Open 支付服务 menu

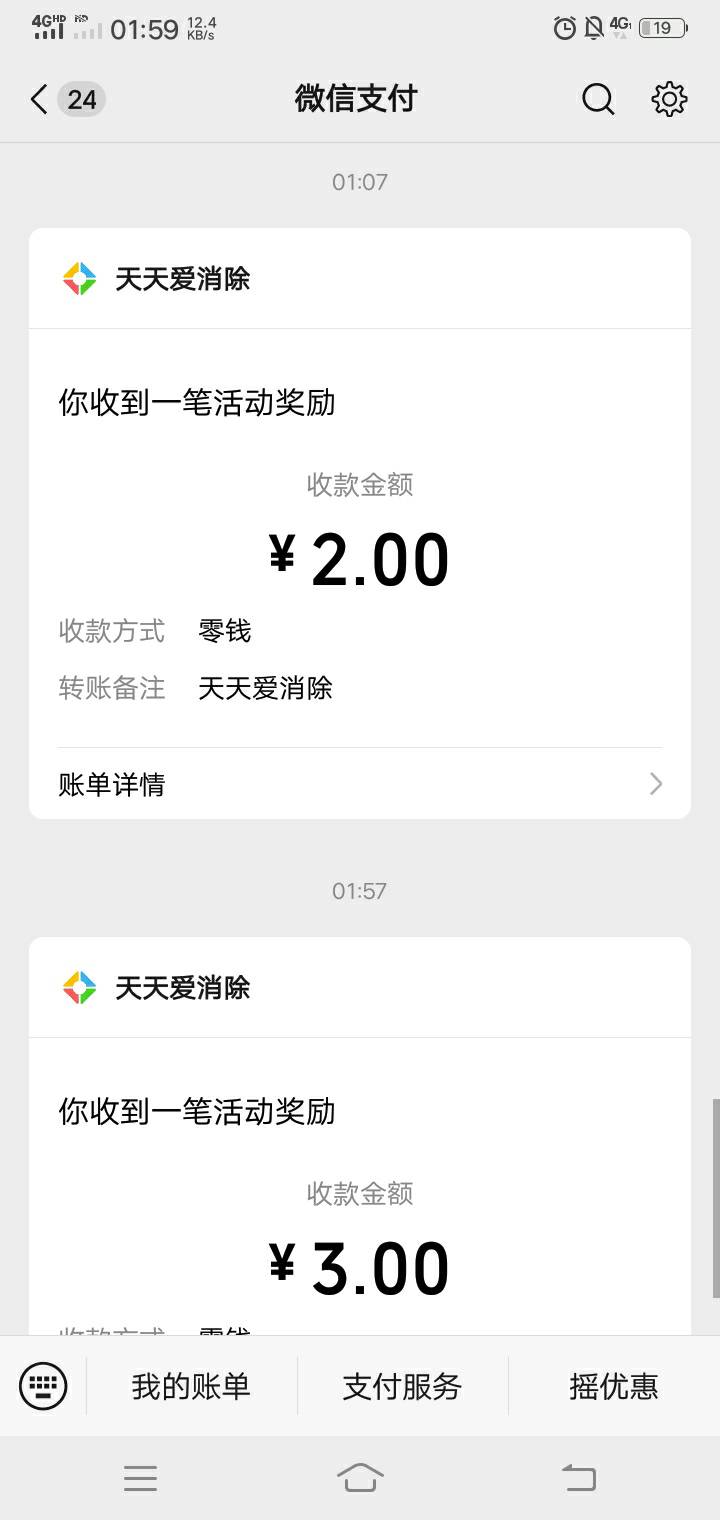[x=402, y=1386]
